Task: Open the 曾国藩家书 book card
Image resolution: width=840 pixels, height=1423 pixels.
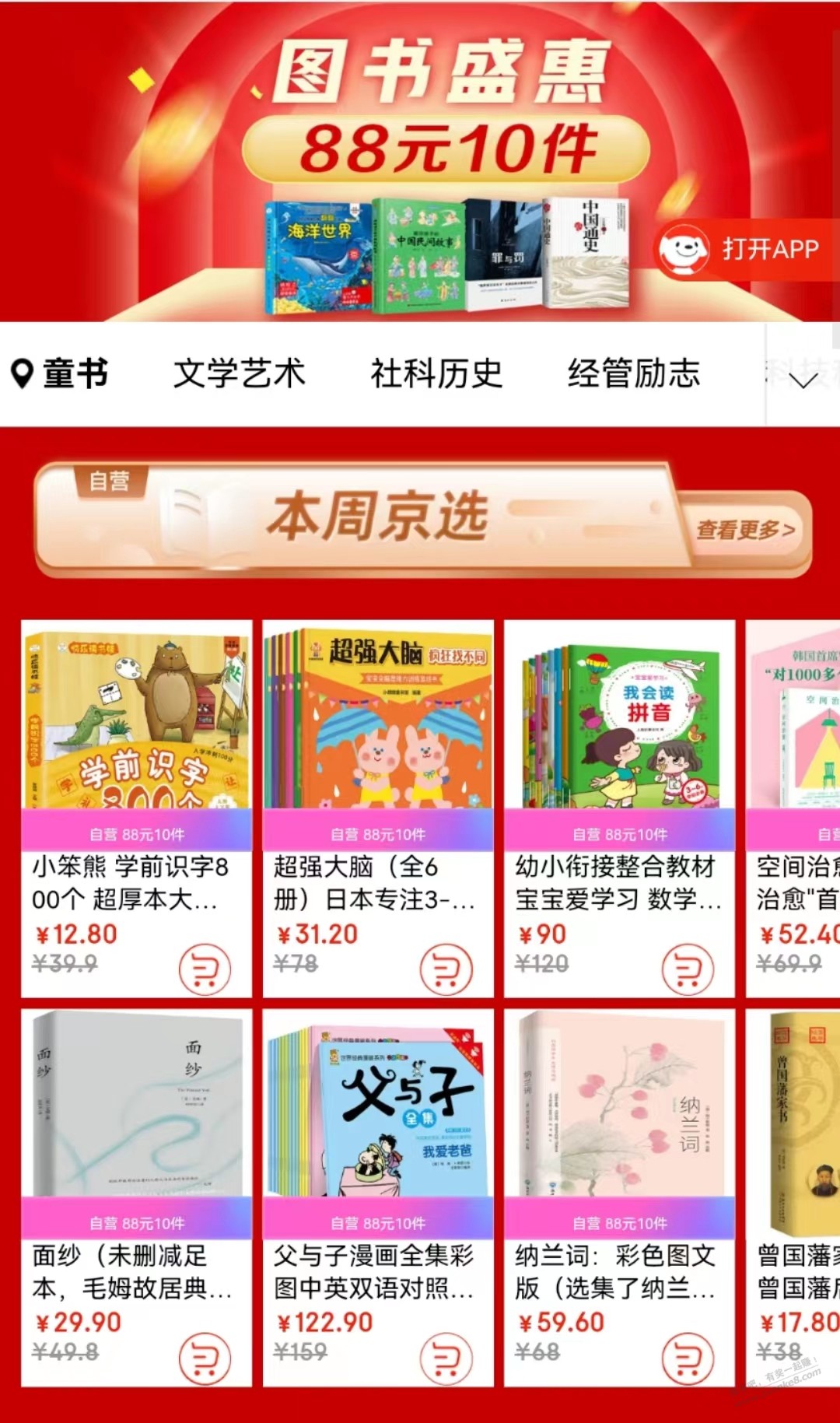Action: pyautogui.click(x=793, y=1198)
